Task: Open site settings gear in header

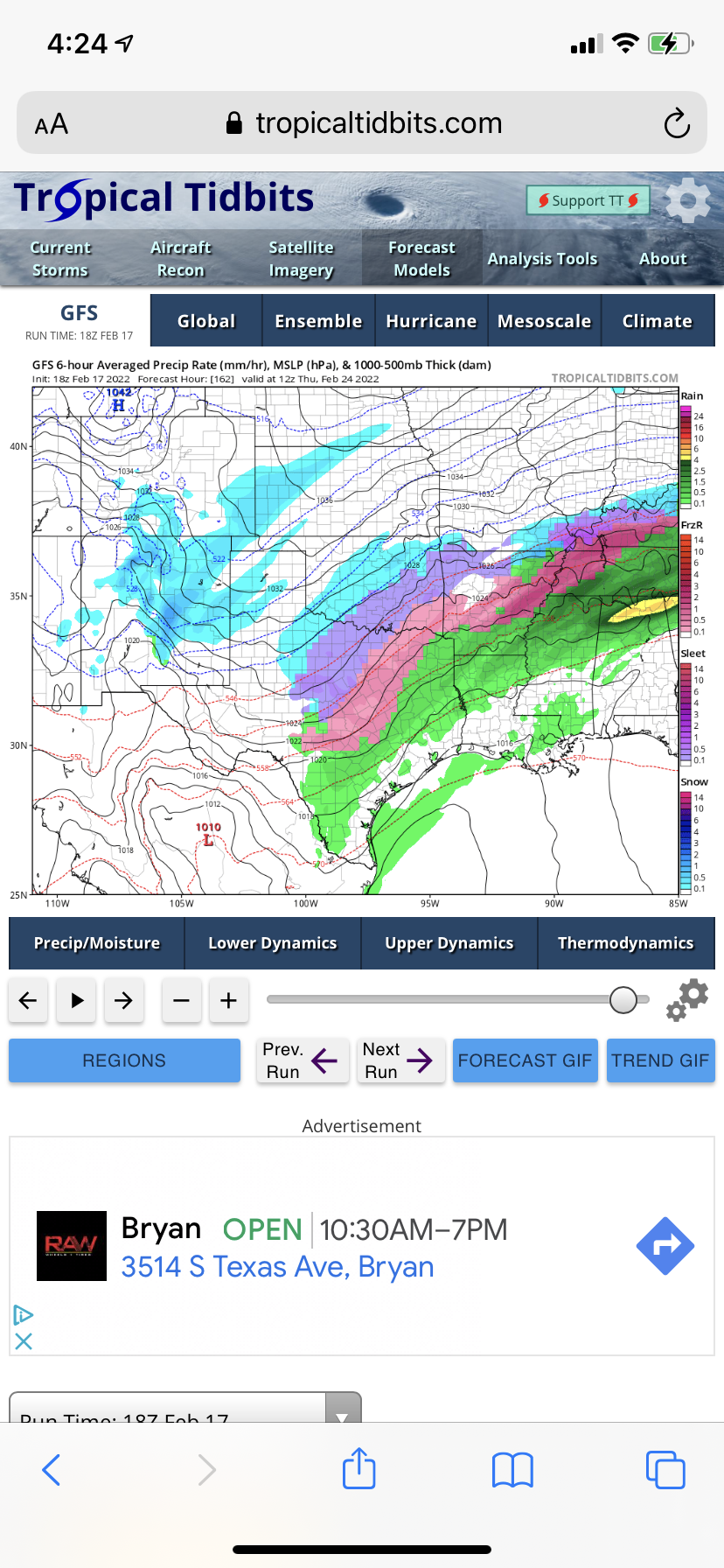Action: tap(688, 200)
